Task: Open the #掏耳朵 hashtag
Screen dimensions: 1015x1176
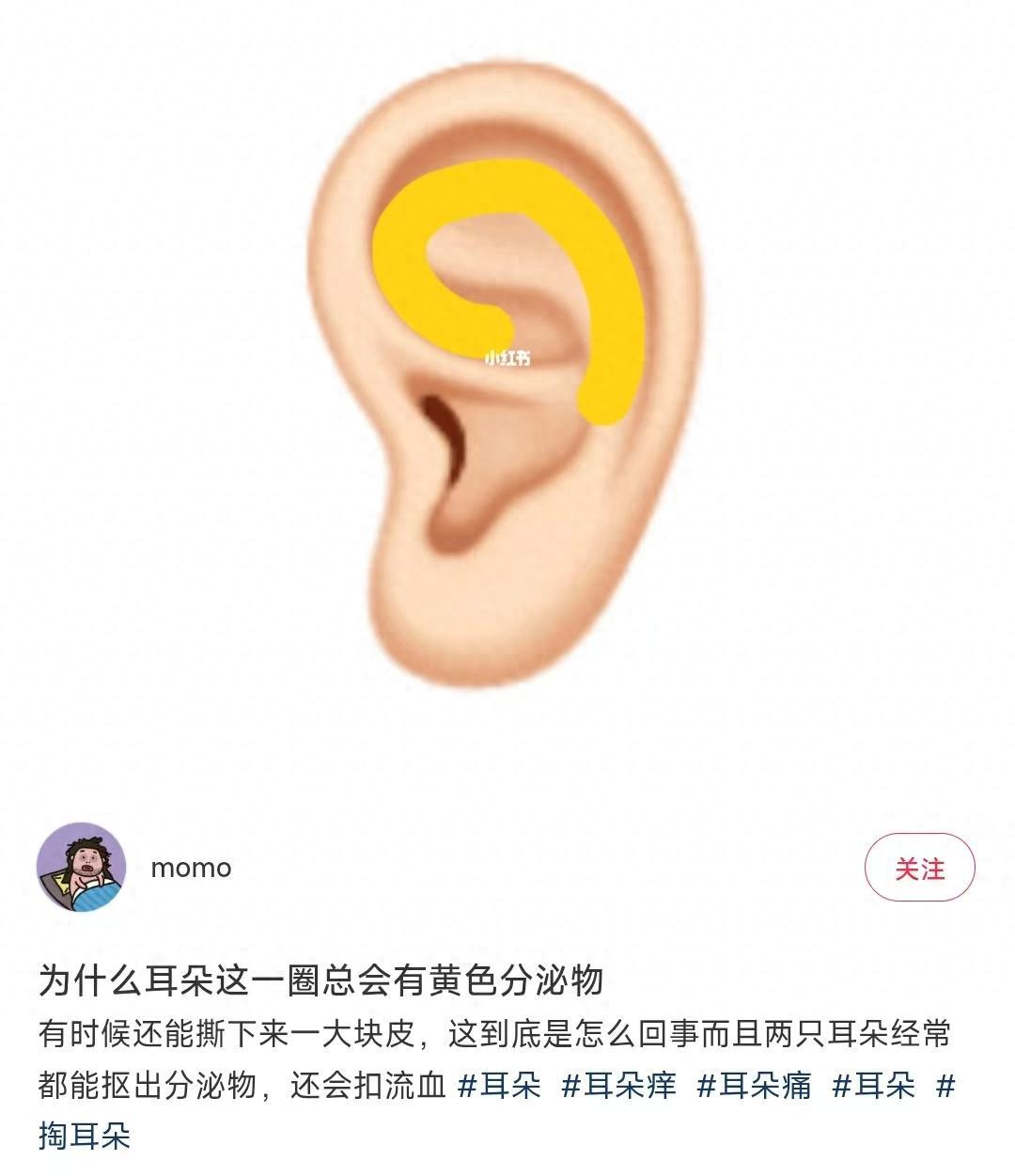Action: point(85,1135)
